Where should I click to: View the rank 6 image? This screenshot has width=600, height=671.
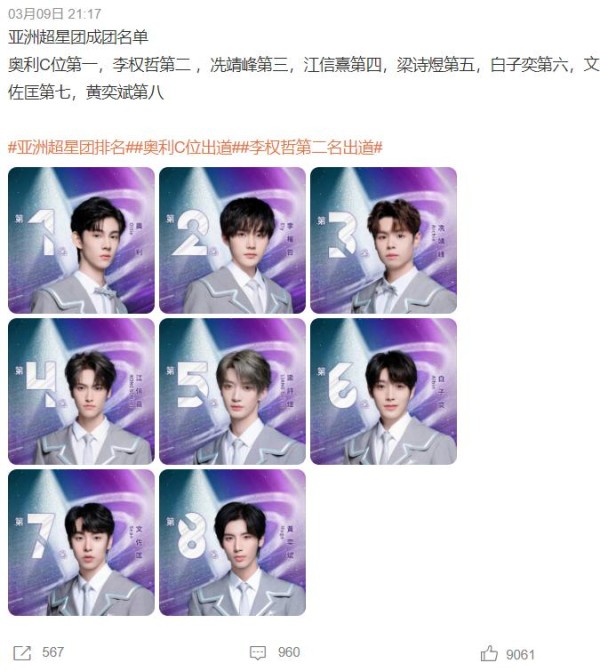click(383, 391)
